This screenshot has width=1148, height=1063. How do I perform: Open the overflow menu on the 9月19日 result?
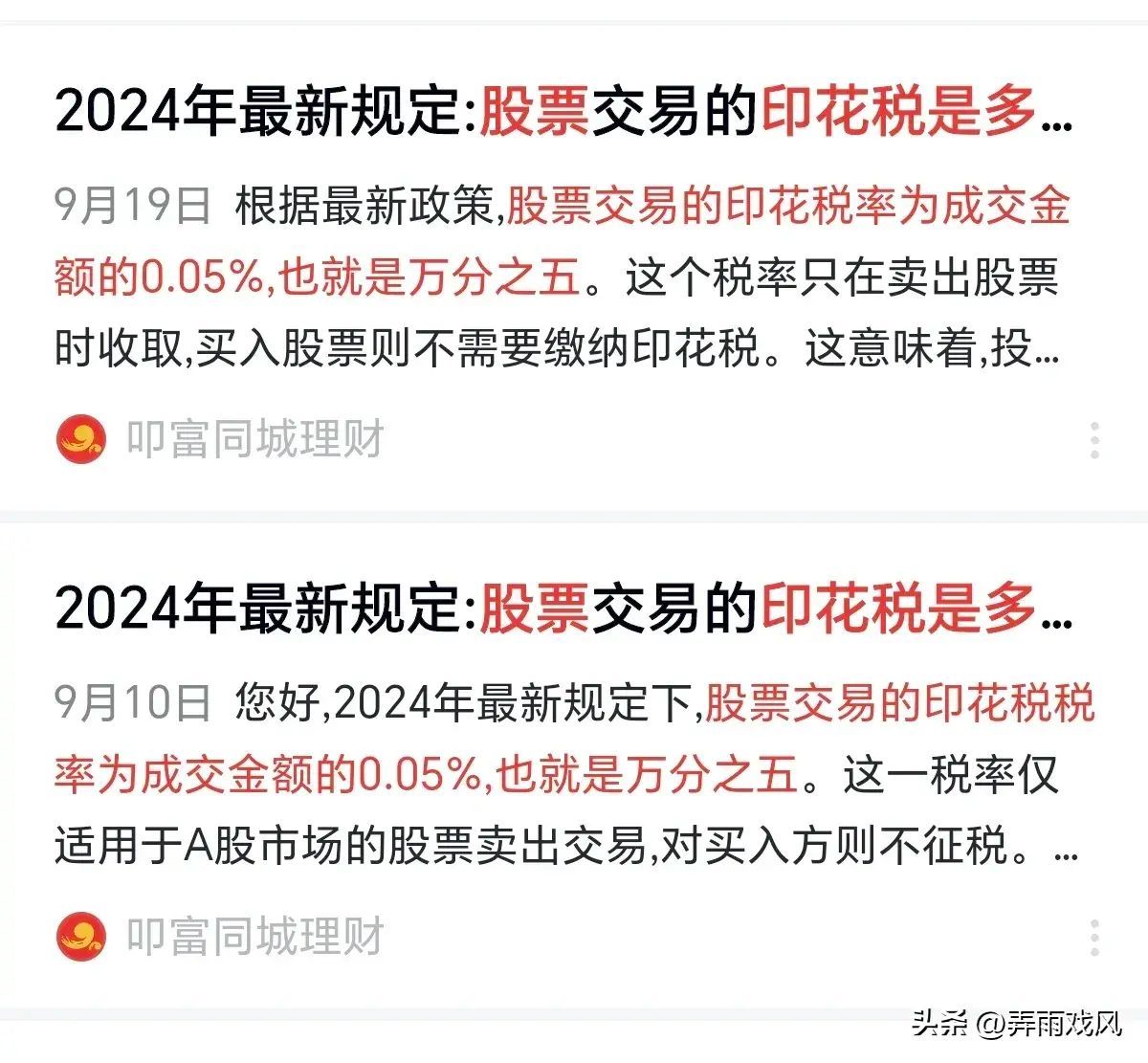(1094, 440)
